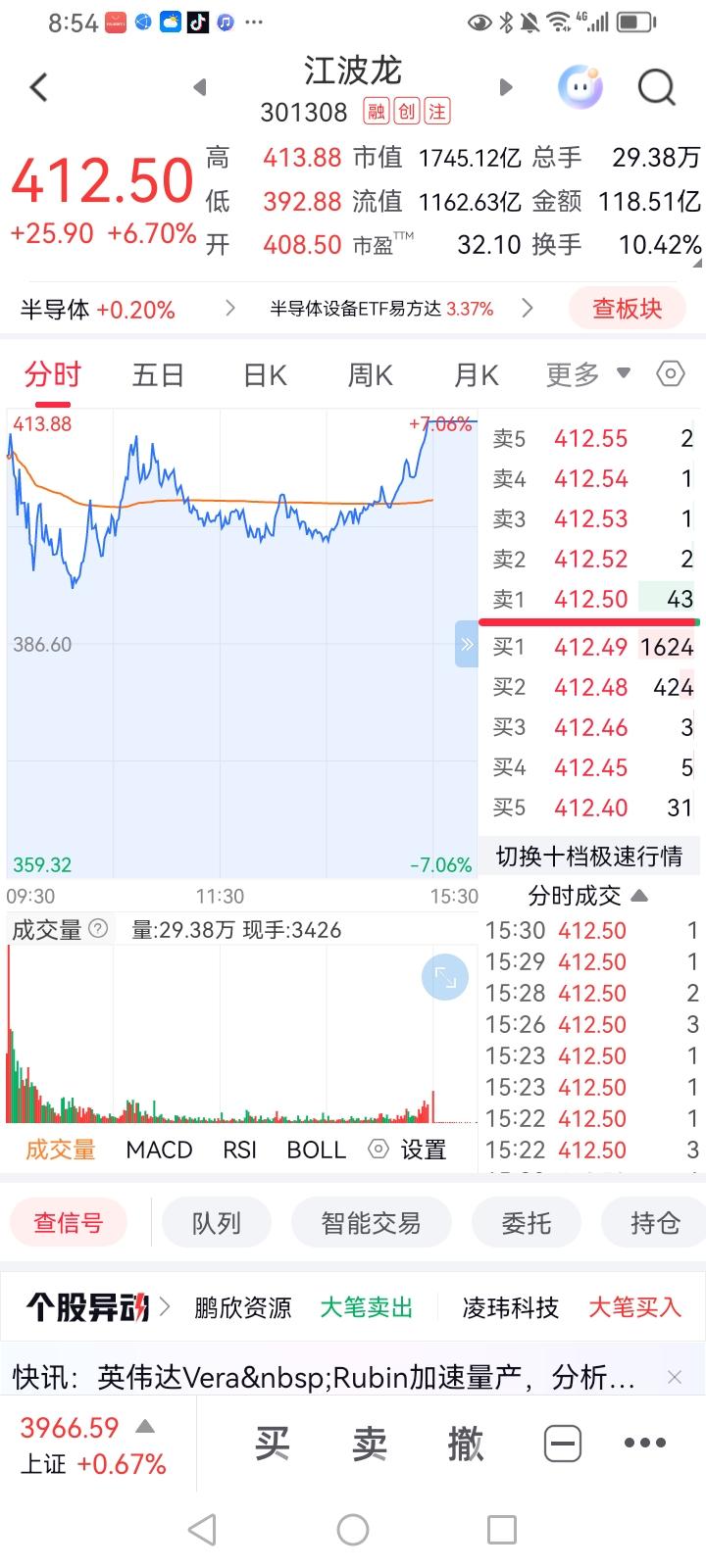
Task: Tap 查板块 button
Action: pyautogui.click(x=628, y=309)
